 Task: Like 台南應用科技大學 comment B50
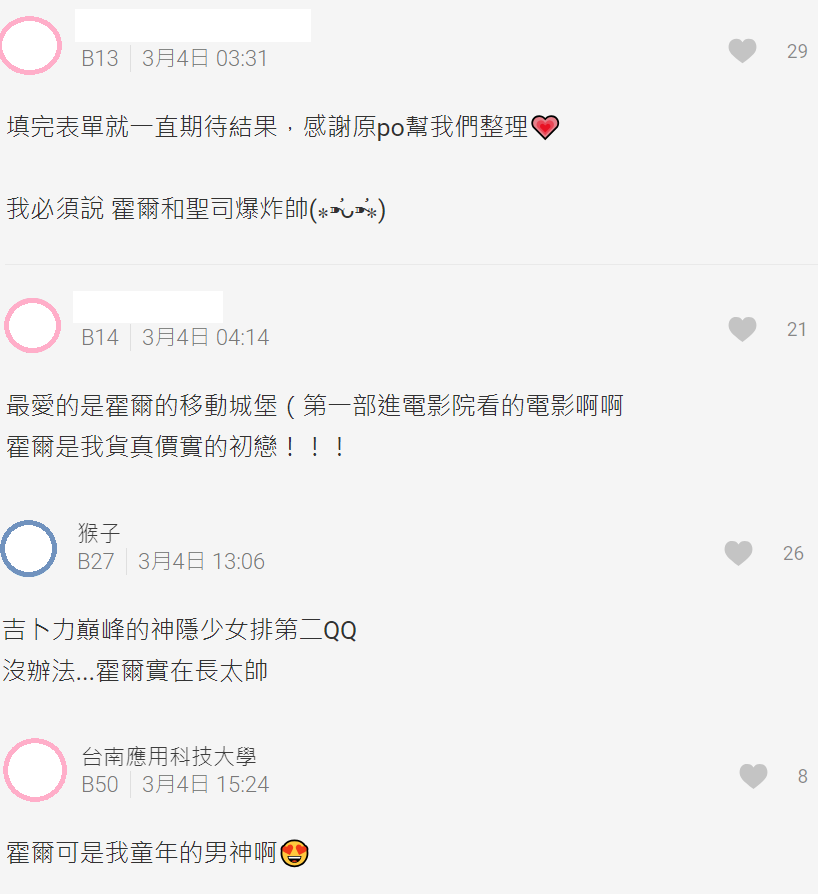point(753,776)
